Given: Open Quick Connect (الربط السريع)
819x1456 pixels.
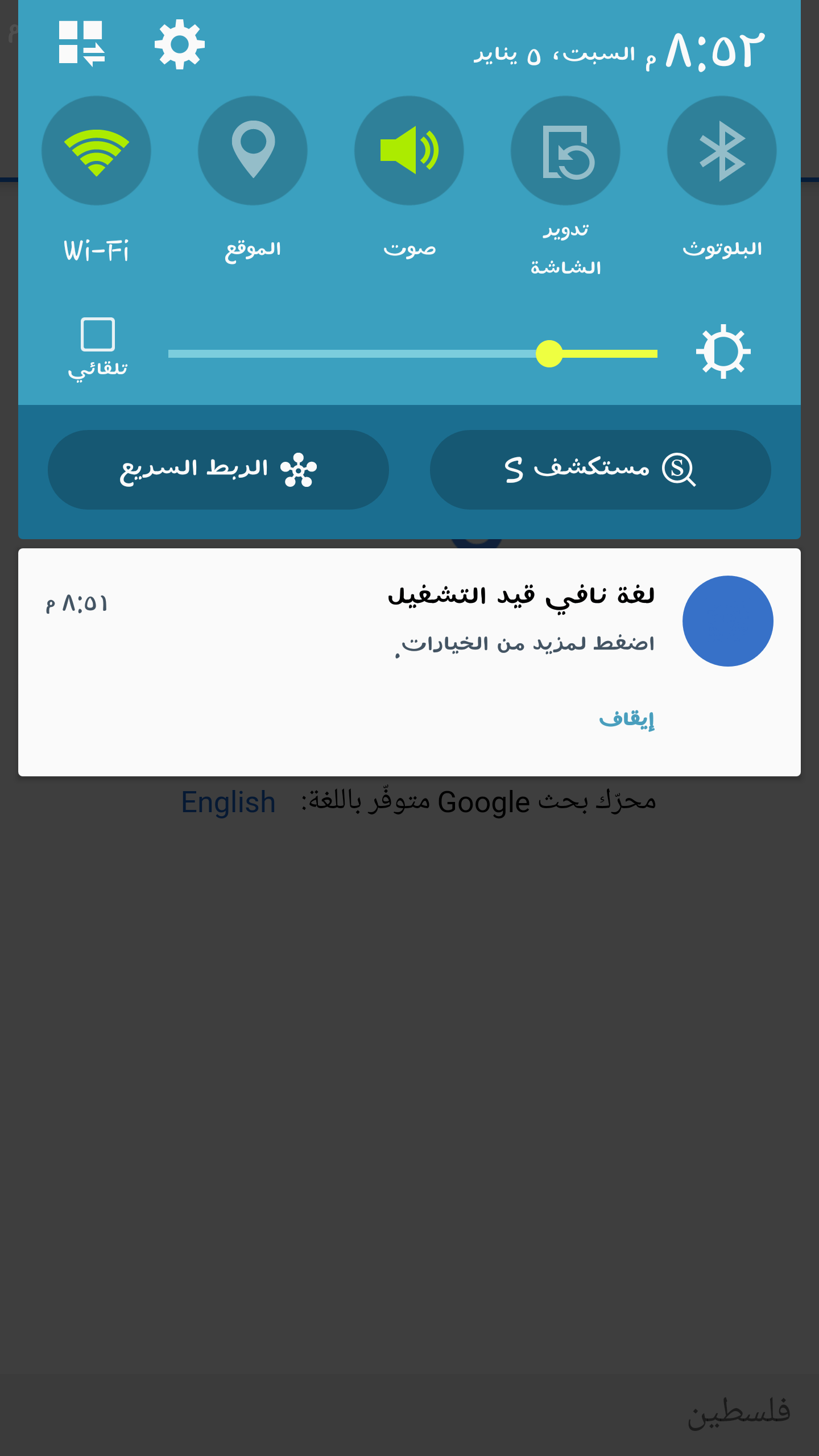Looking at the screenshot, I should coord(218,470).
